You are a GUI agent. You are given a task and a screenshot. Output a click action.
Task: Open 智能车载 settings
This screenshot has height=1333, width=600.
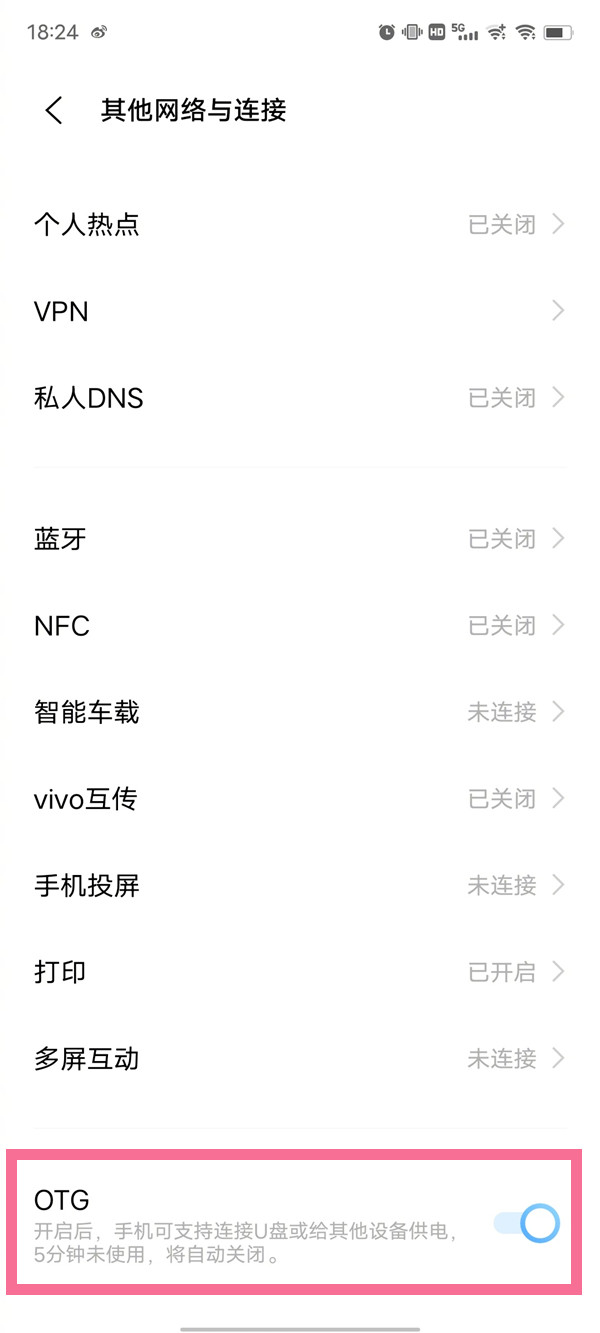[300, 712]
